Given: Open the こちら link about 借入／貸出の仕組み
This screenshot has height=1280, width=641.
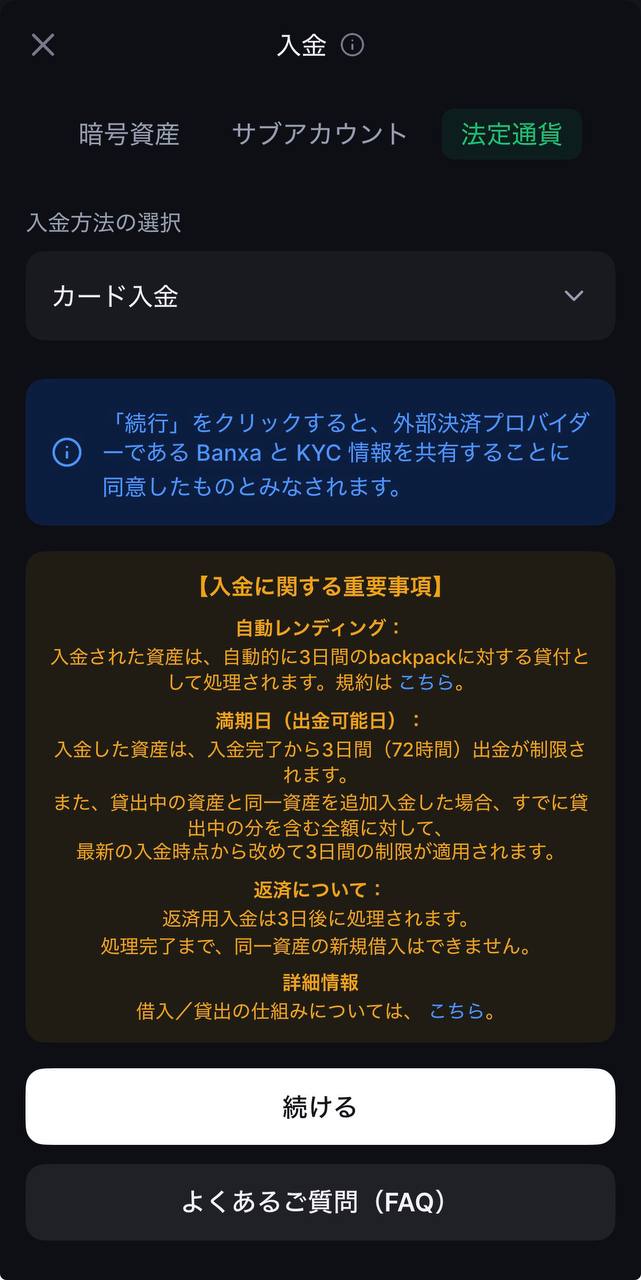Looking at the screenshot, I should pyautogui.click(x=456, y=1011).
